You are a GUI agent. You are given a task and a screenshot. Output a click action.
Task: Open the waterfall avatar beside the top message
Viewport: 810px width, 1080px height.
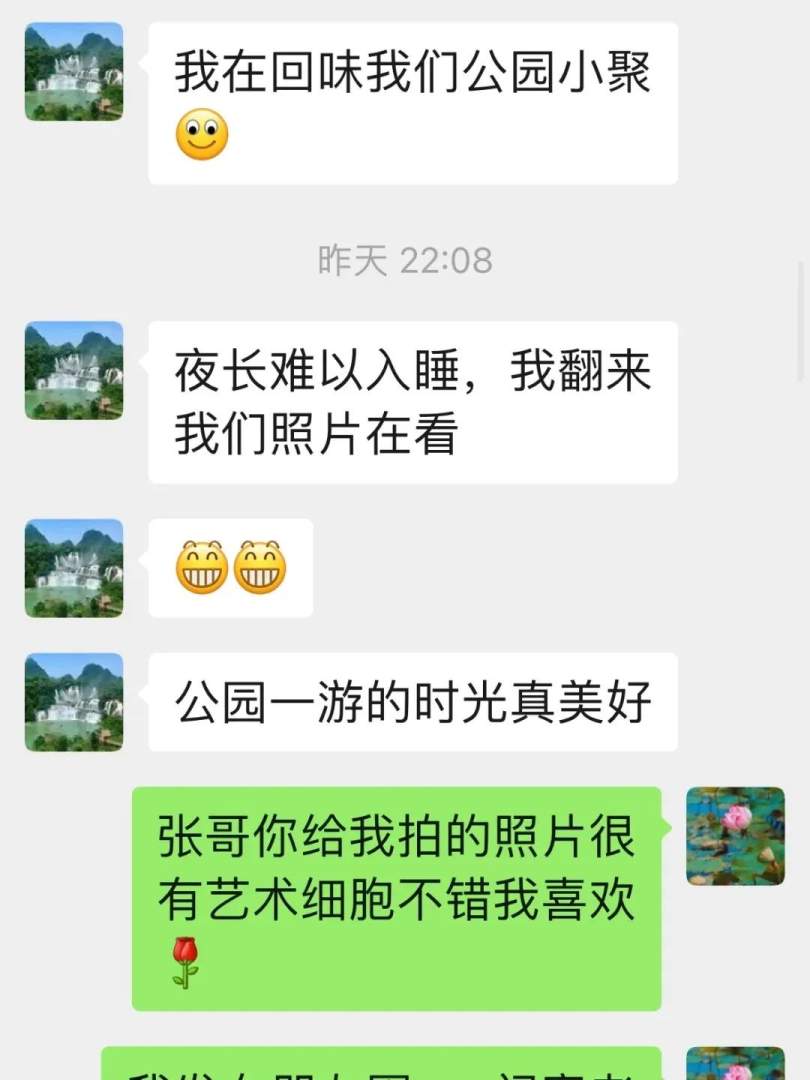click(73, 71)
